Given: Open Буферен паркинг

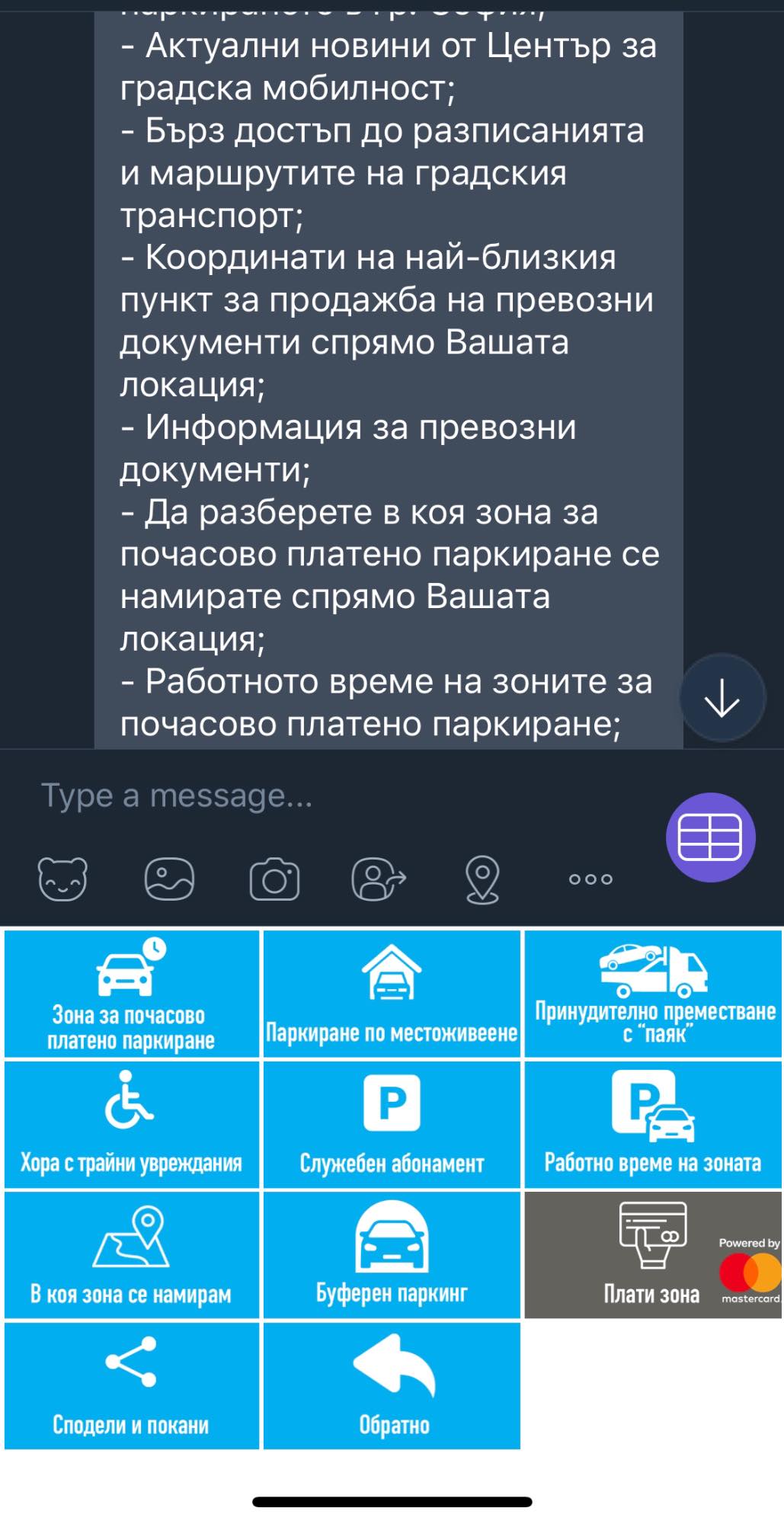Looking at the screenshot, I should pyautogui.click(x=392, y=1255).
